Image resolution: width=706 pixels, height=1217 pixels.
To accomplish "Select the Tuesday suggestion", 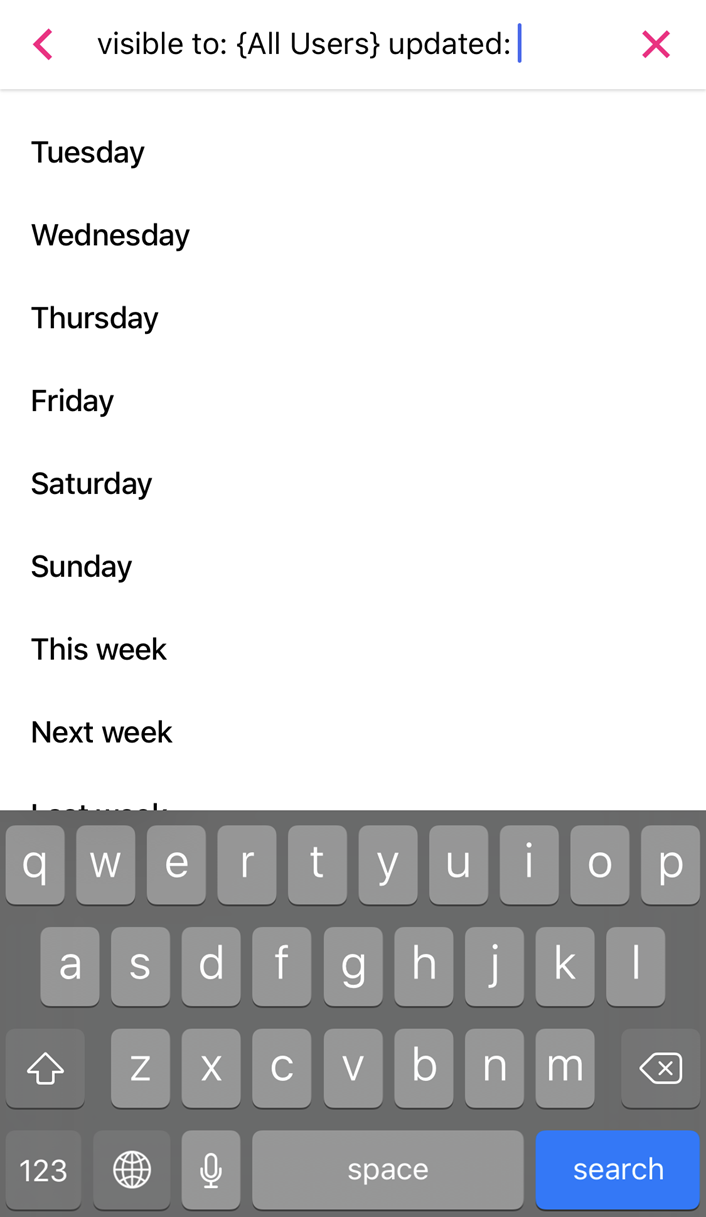I will point(88,153).
